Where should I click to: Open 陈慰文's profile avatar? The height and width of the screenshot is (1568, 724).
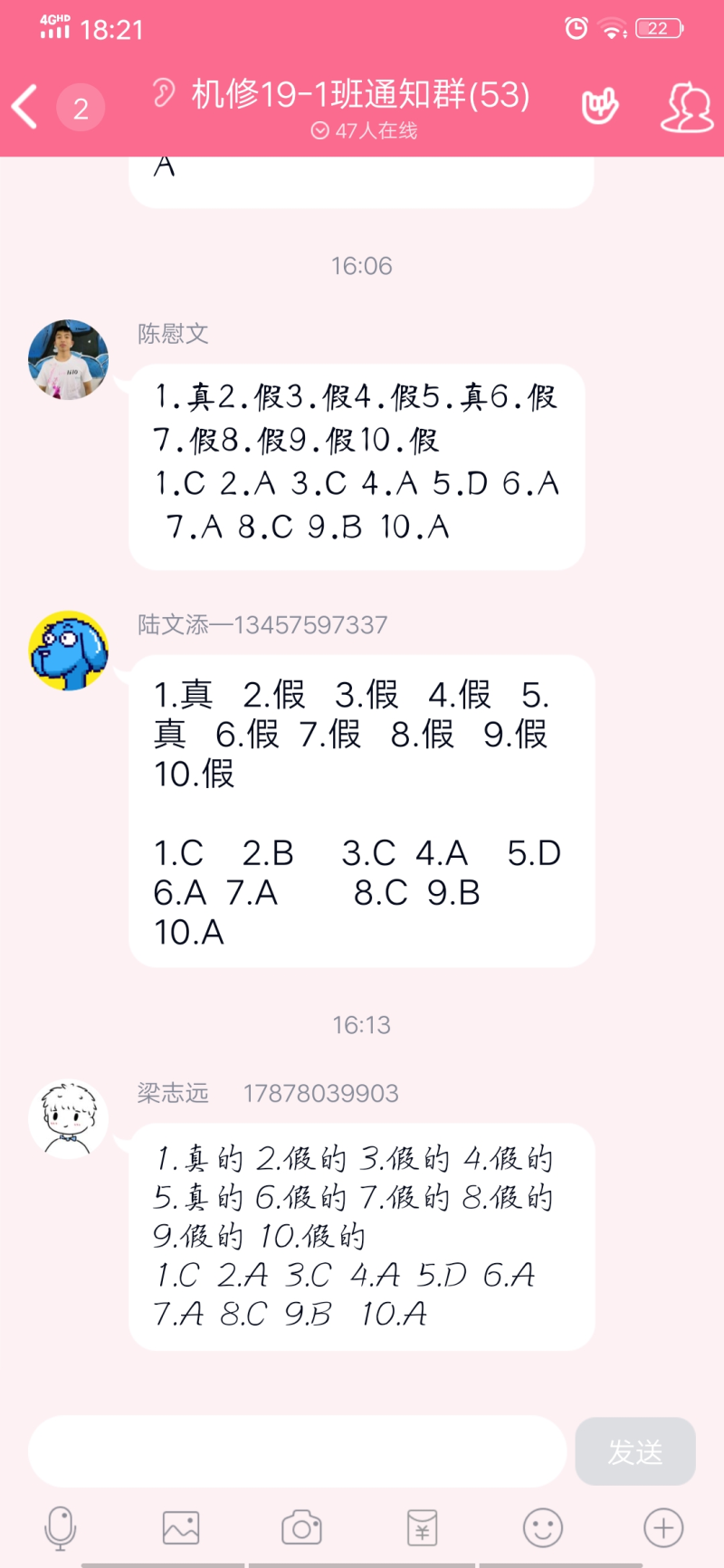point(69,360)
